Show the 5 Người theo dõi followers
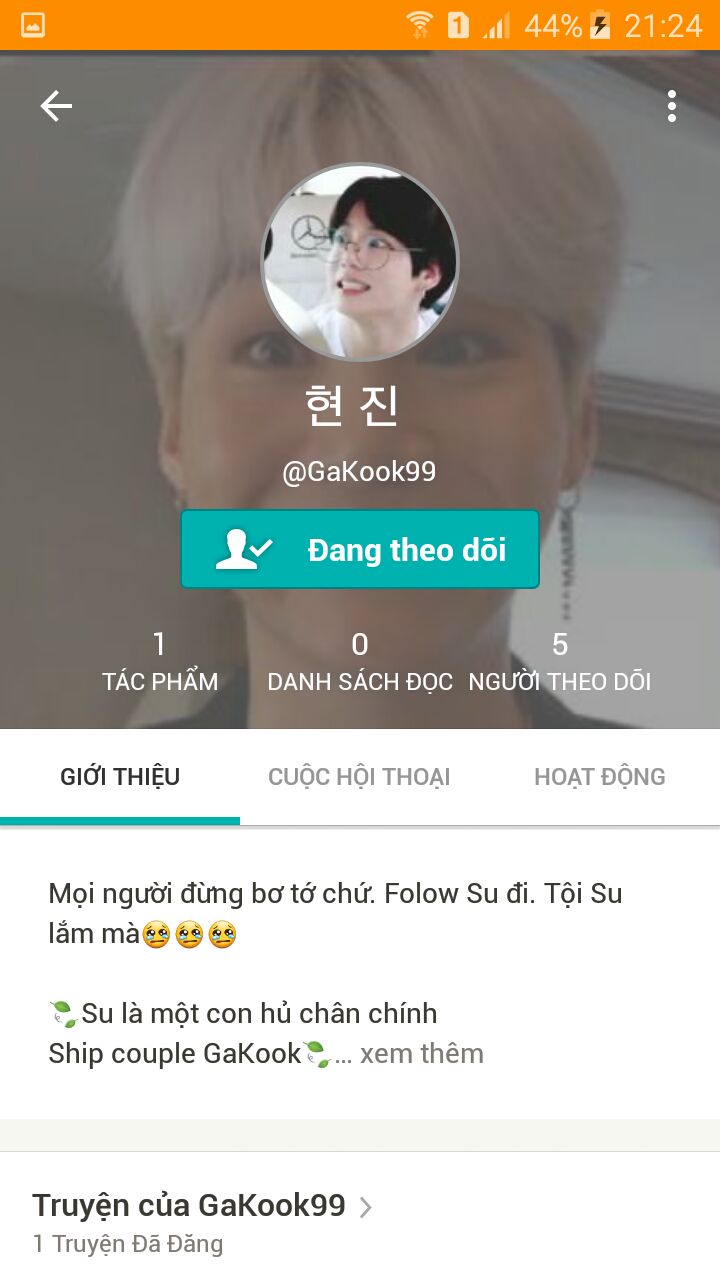 tap(560, 662)
